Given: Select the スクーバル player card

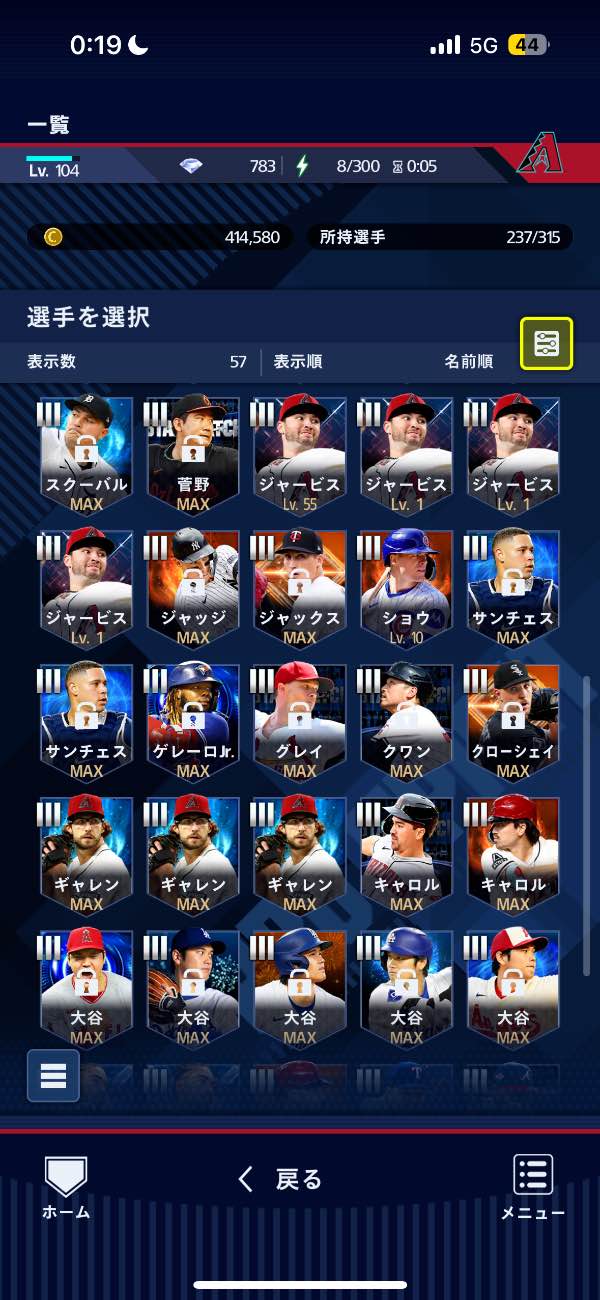Looking at the screenshot, I should coord(87,455).
